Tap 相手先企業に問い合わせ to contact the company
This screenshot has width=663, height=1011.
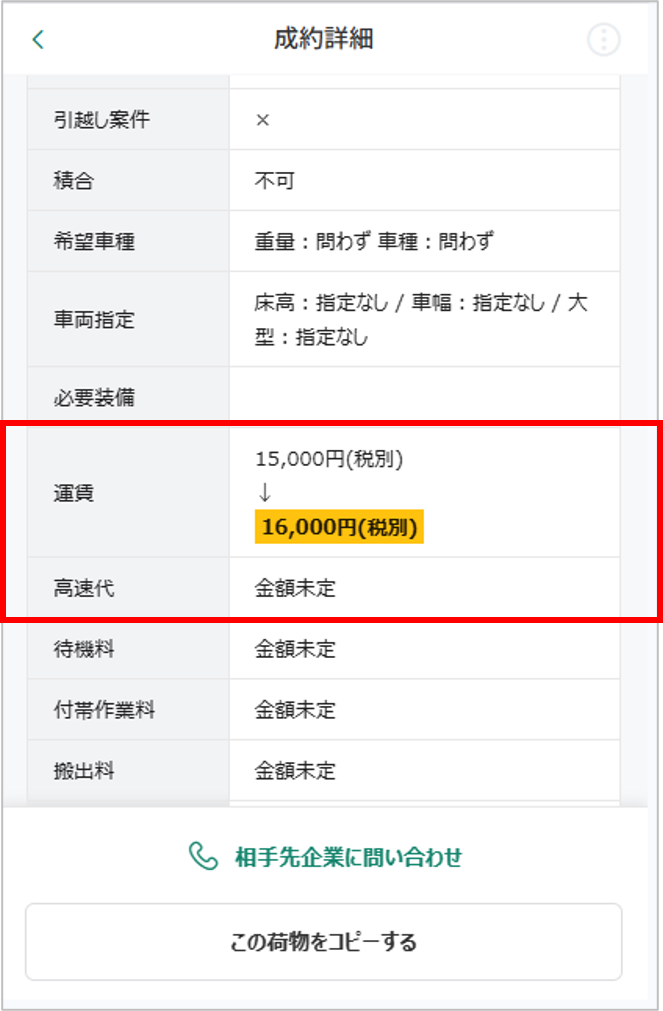325,857
